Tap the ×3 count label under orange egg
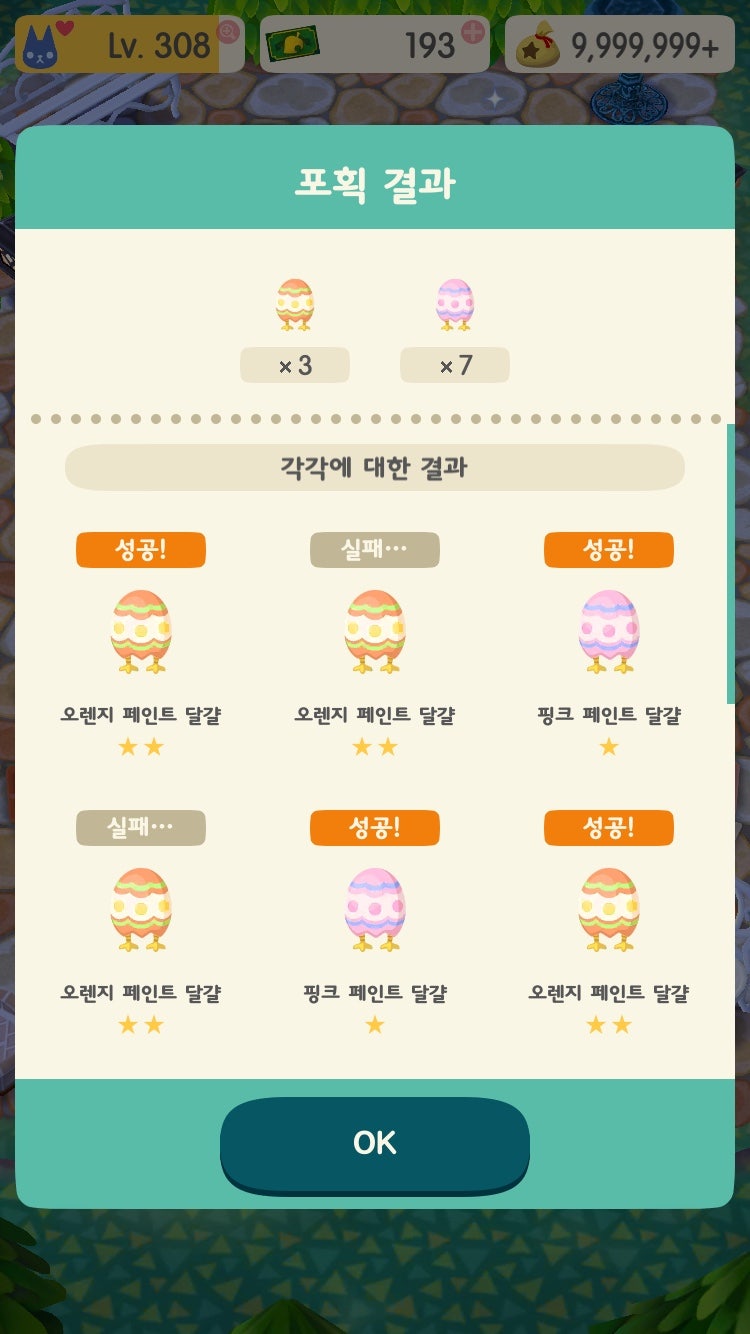The image size is (750, 1334). (x=295, y=364)
